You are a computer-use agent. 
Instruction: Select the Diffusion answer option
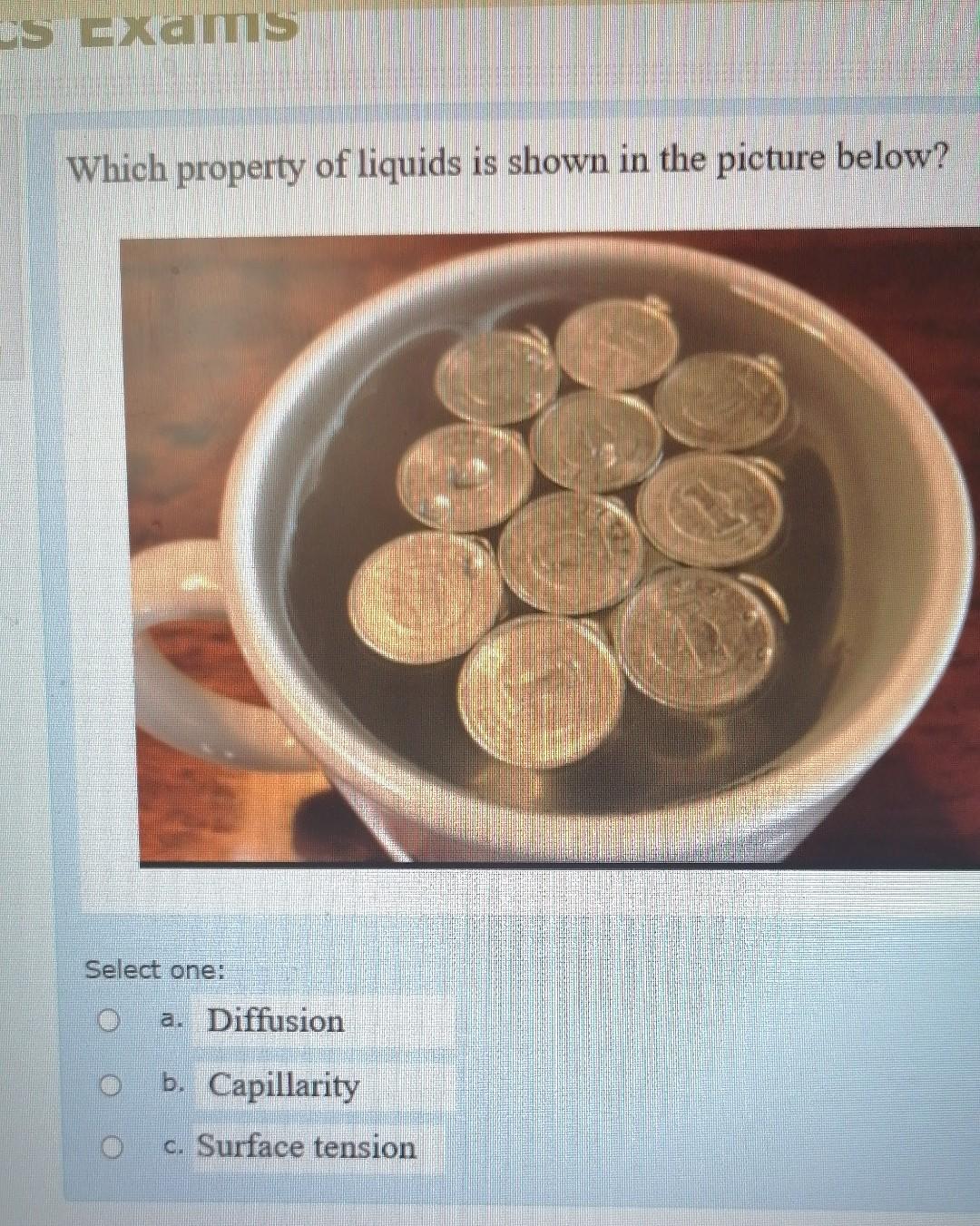click(109, 1022)
